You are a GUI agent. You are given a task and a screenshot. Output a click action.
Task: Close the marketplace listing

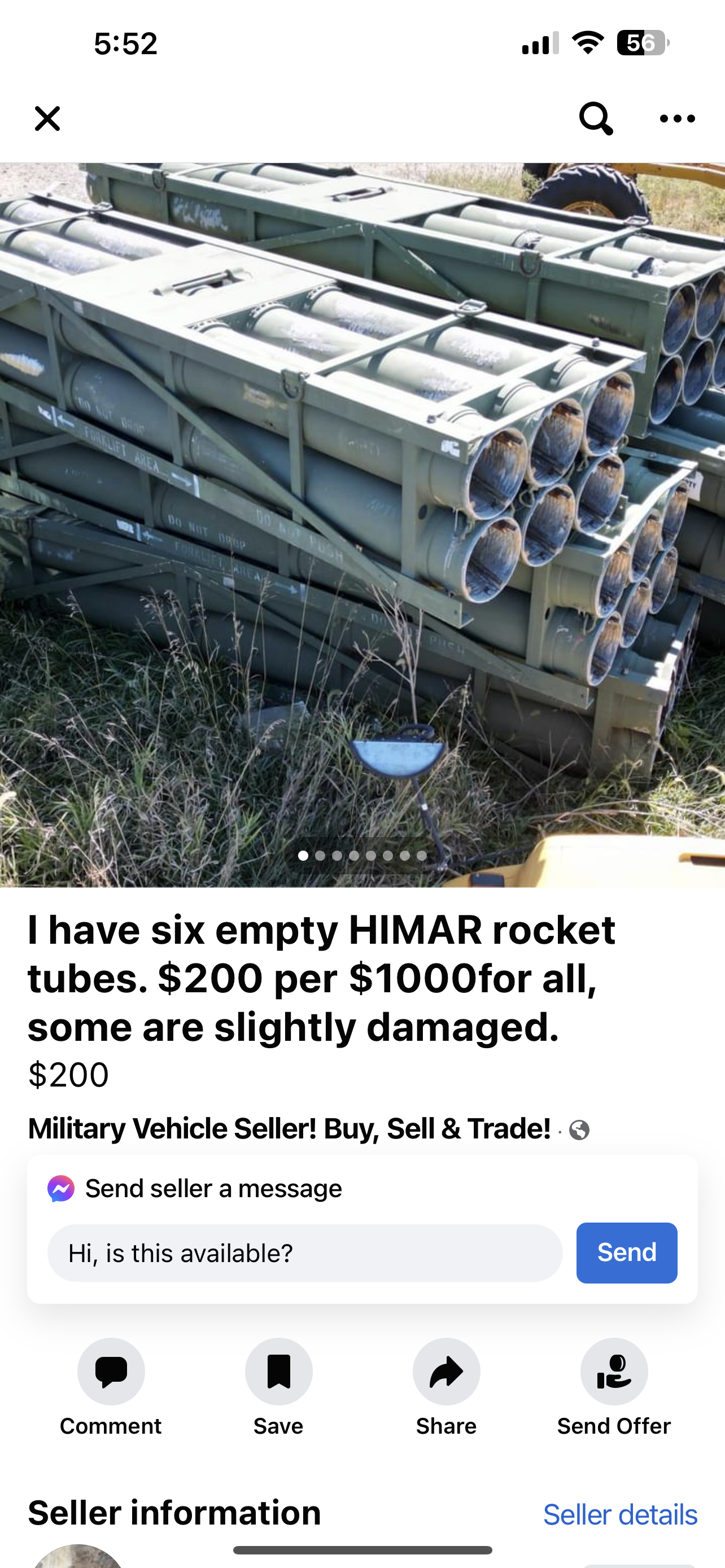tap(47, 118)
